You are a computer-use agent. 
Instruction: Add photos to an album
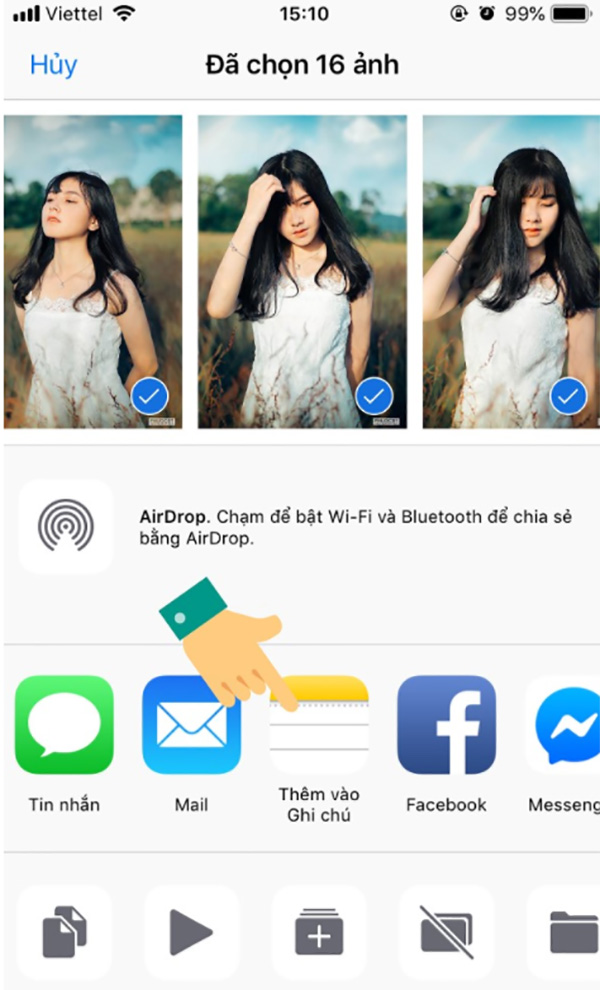coord(319,931)
